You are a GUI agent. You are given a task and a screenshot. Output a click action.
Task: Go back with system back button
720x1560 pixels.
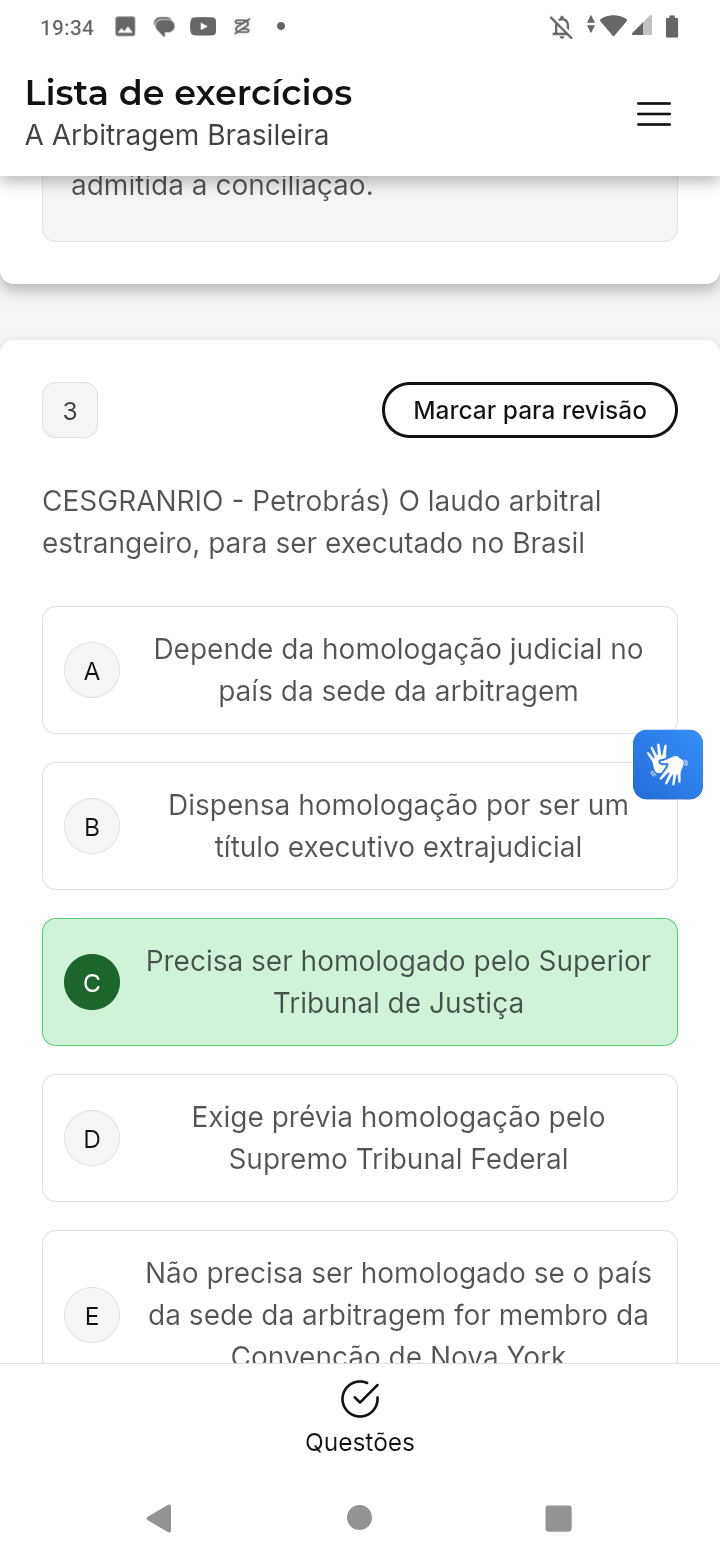(x=159, y=1518)
